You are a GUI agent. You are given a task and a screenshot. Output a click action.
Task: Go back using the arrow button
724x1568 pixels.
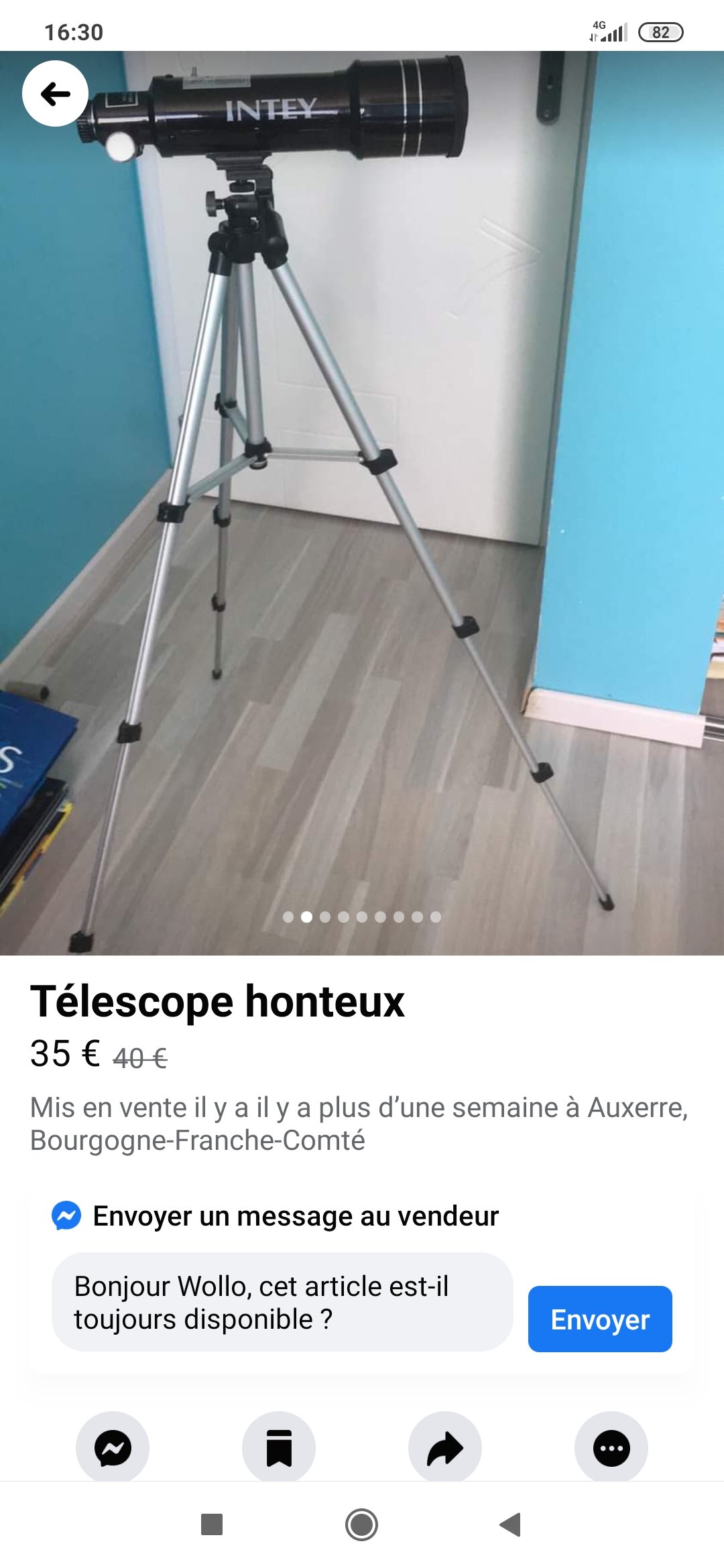[x=55, y=94]
